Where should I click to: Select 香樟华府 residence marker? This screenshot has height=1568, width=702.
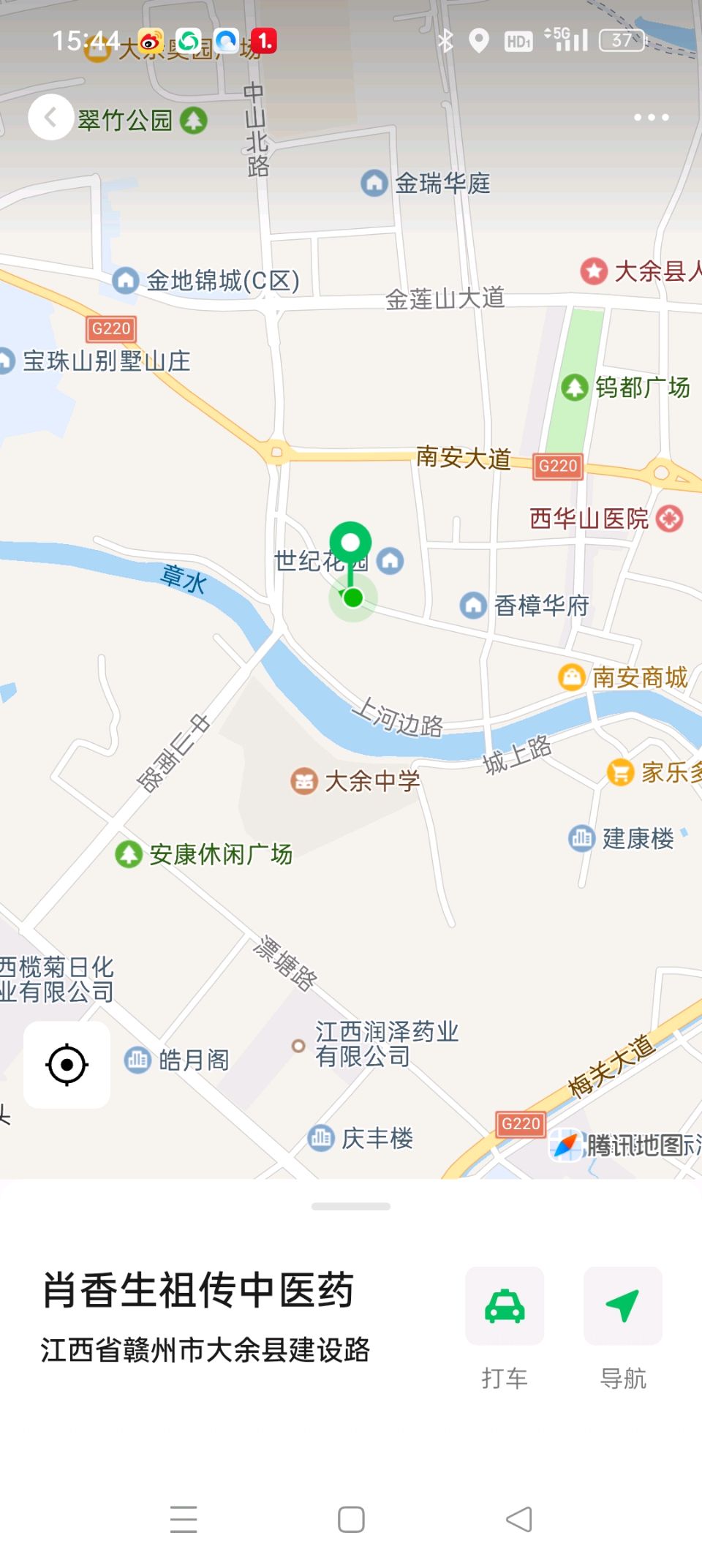tap(473, 605)
